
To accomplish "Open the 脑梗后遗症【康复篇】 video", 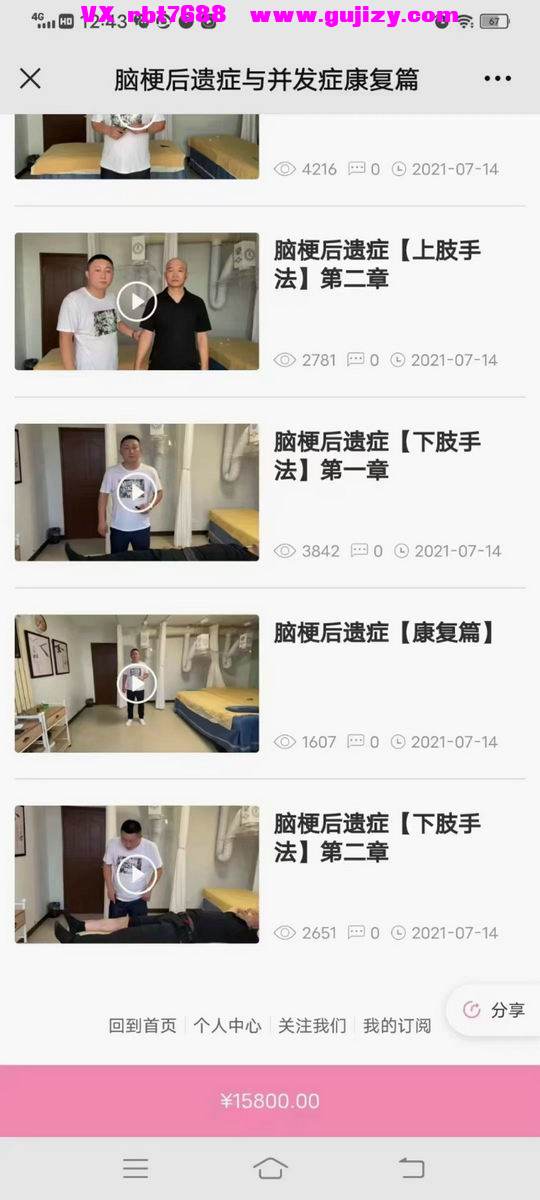I will (x=137, y=683).
